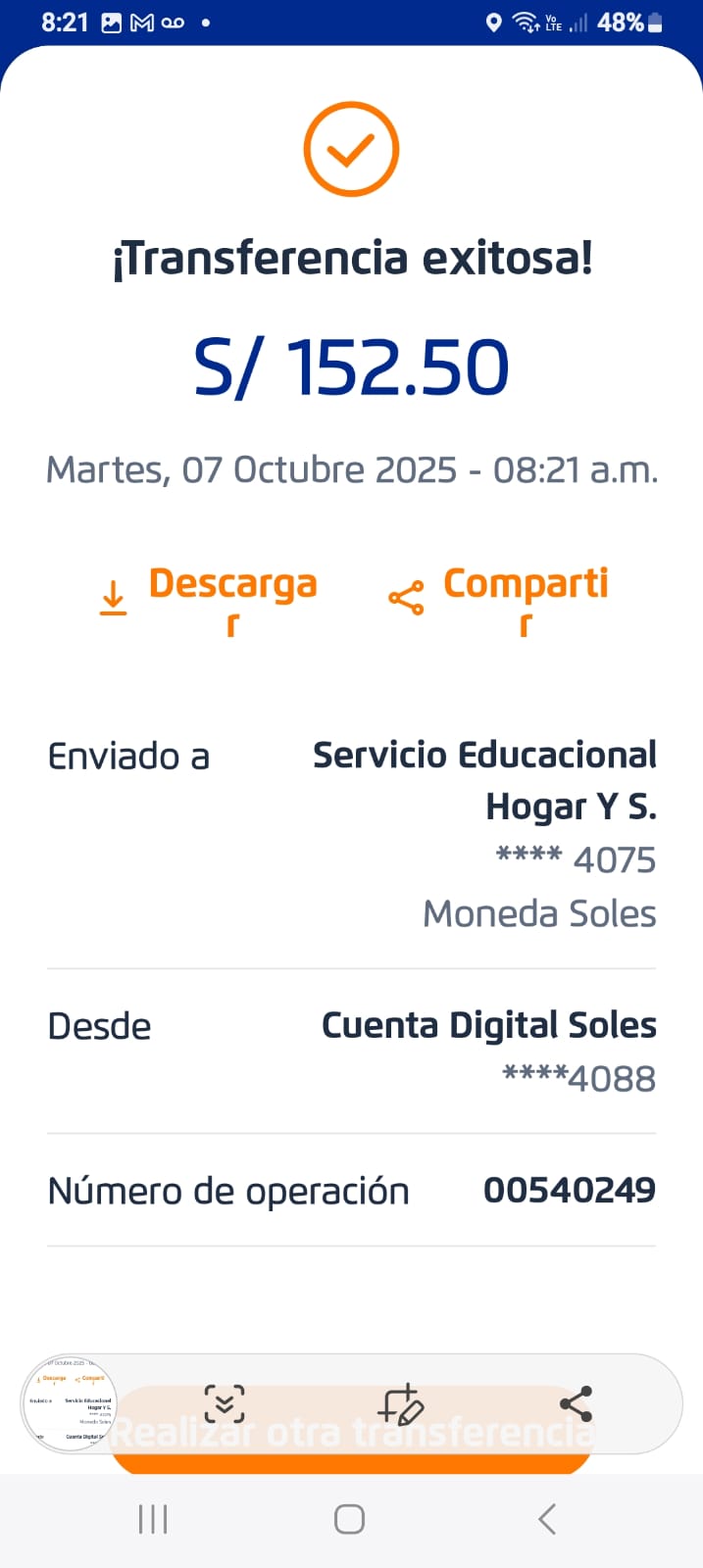The image size is (703, 1568).
Task: Share the screenshot from the toolbar
Action: [576, 1404]
